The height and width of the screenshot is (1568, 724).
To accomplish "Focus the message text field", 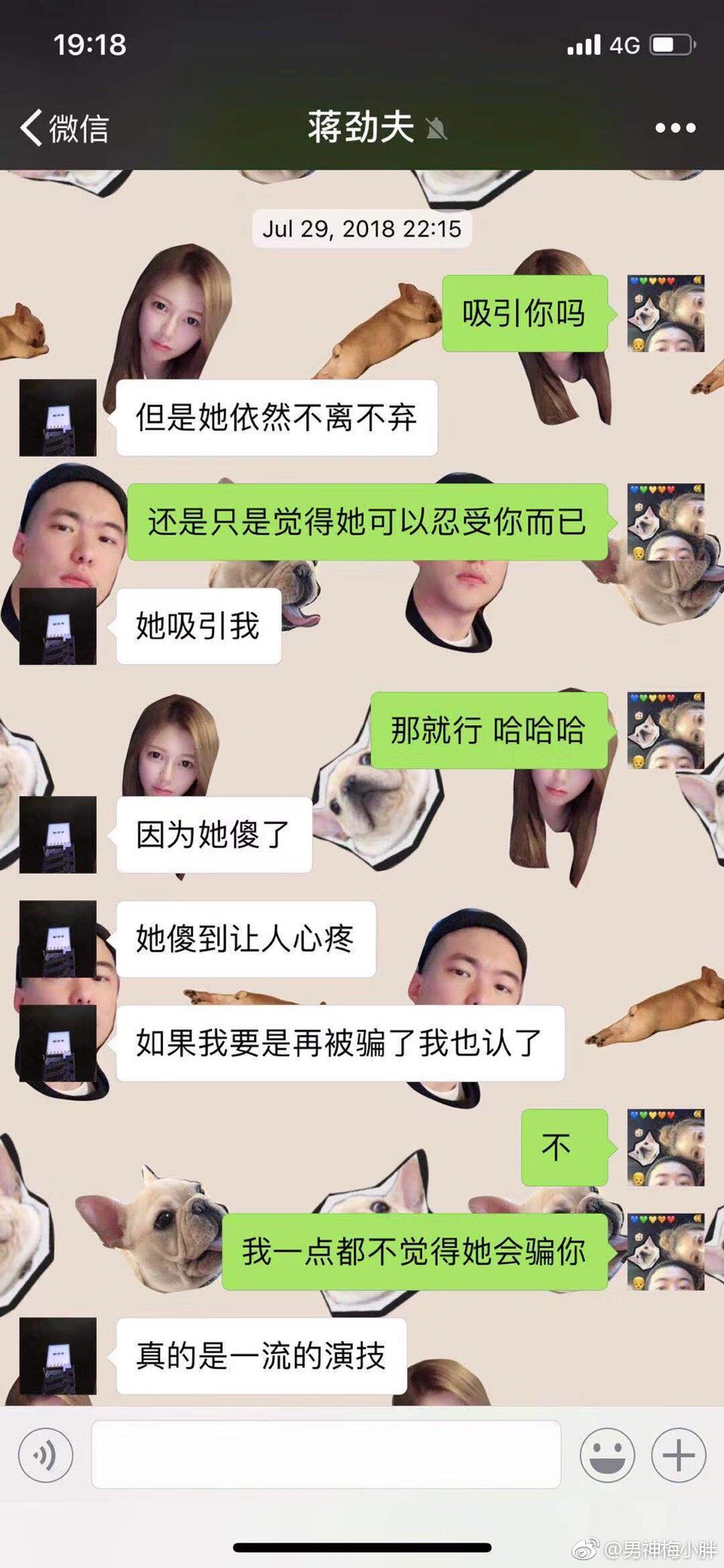I will coord(325,1454).
